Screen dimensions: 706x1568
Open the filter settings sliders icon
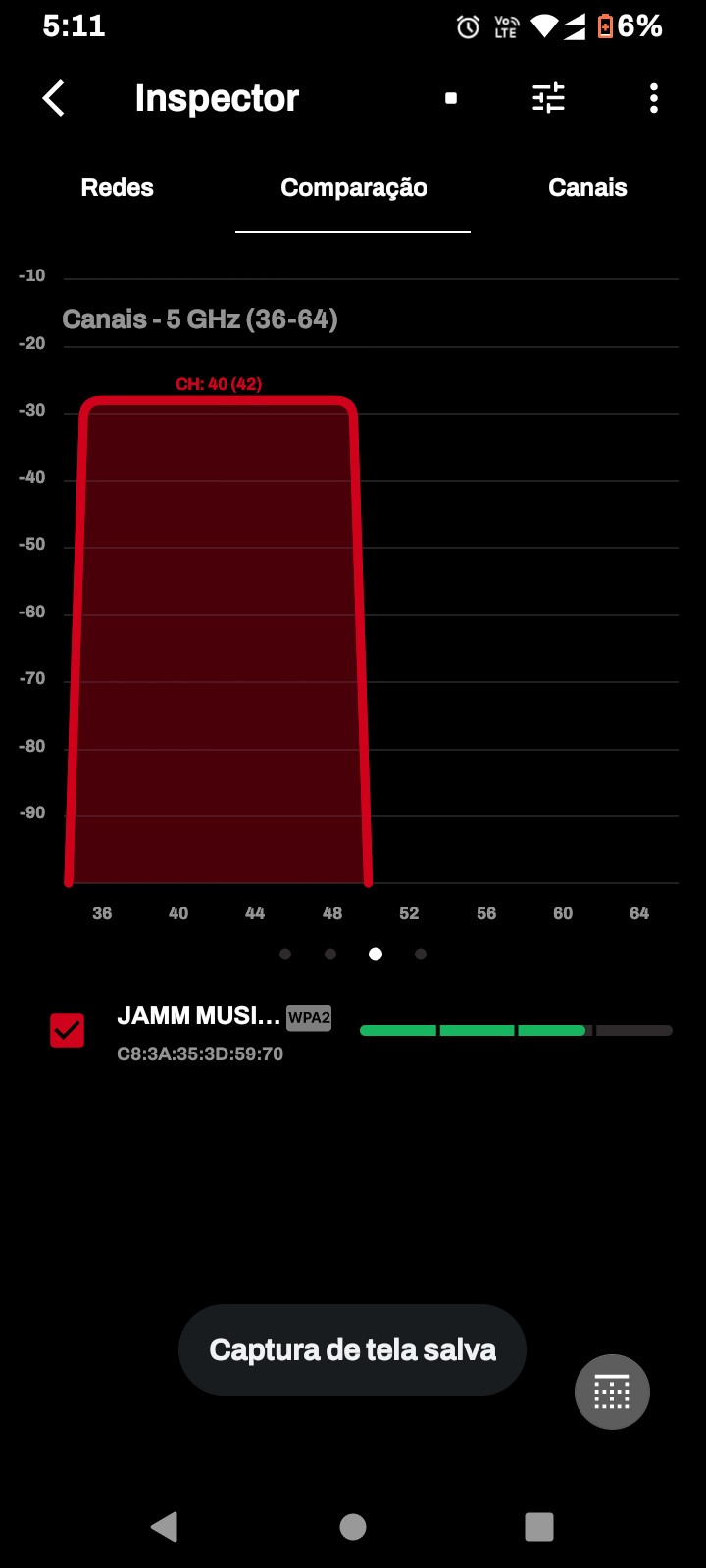click(x=548, y=98)
